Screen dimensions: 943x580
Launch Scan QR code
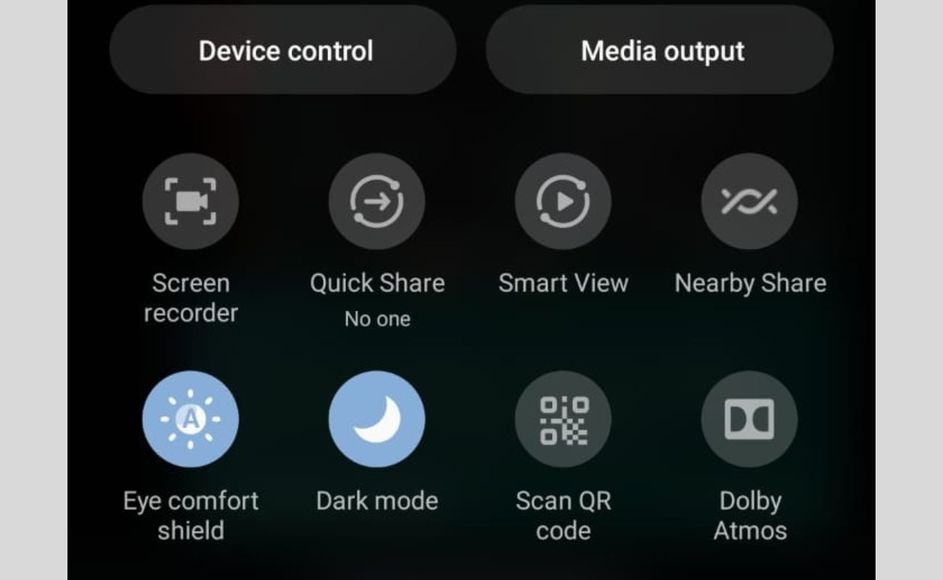click(563, 419)
